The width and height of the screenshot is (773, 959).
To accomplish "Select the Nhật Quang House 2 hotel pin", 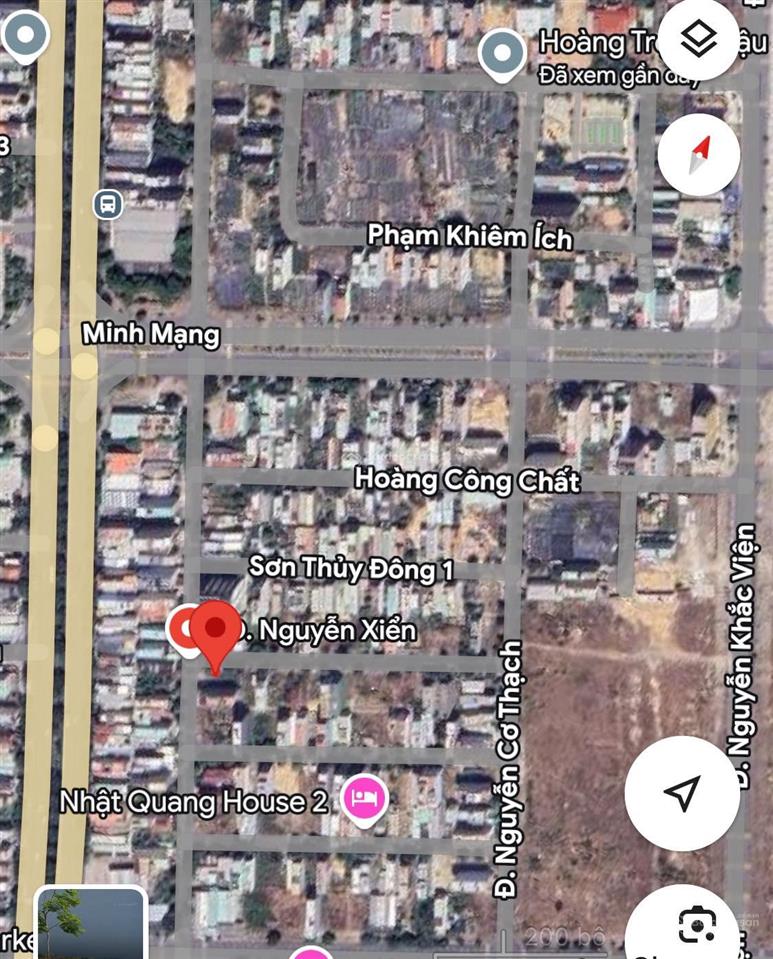I will pos(365,800).
